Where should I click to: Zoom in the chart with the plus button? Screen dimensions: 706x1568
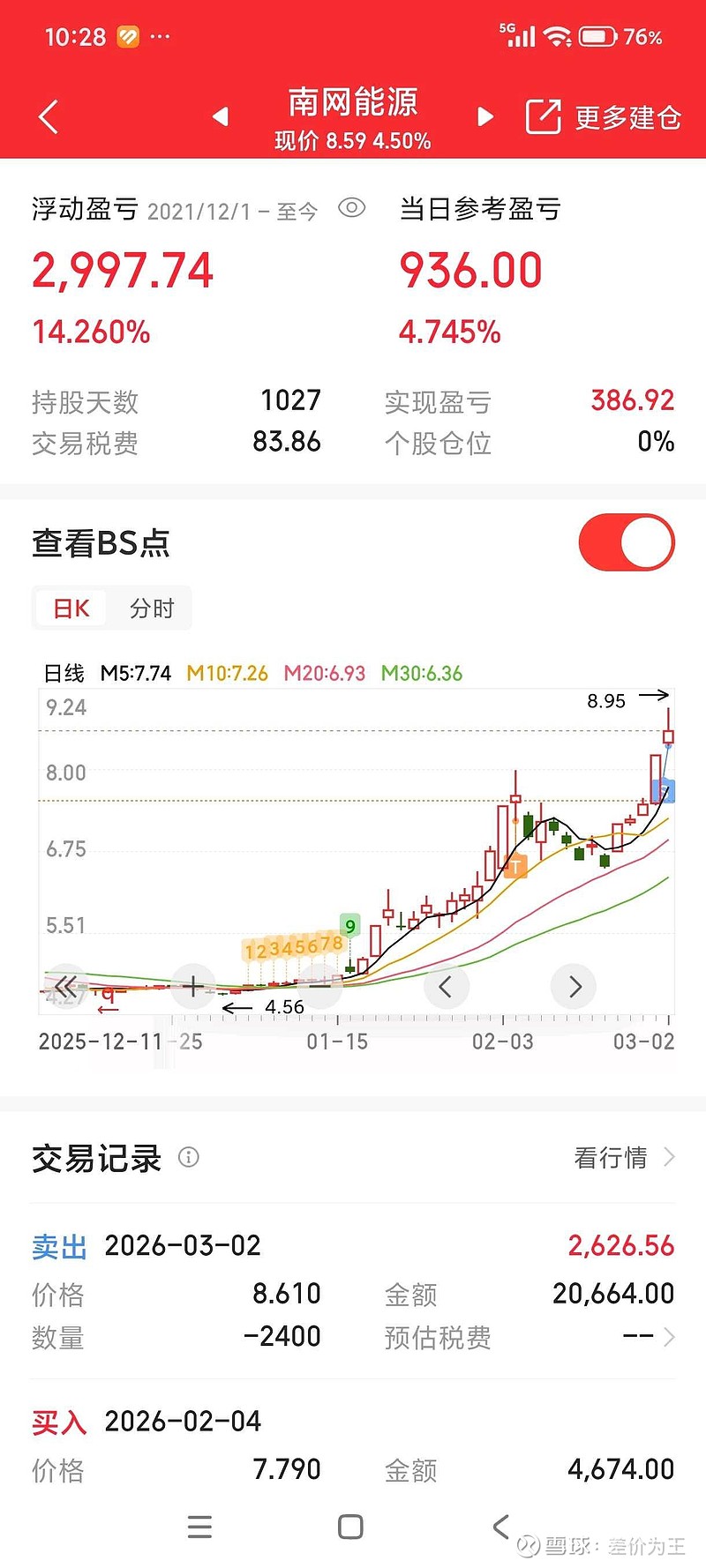tap(193, 986)
